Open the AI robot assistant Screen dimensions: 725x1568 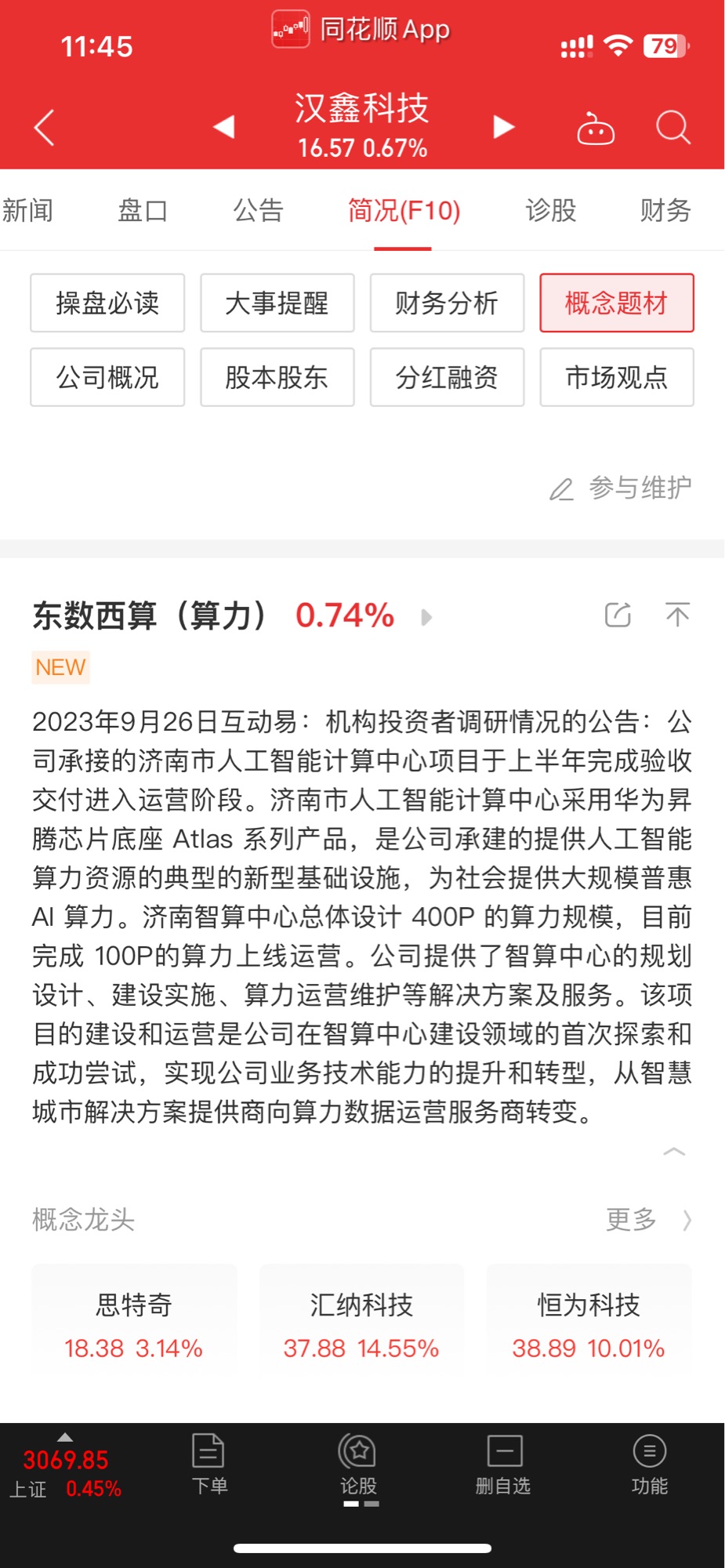(x=596, y=128)
